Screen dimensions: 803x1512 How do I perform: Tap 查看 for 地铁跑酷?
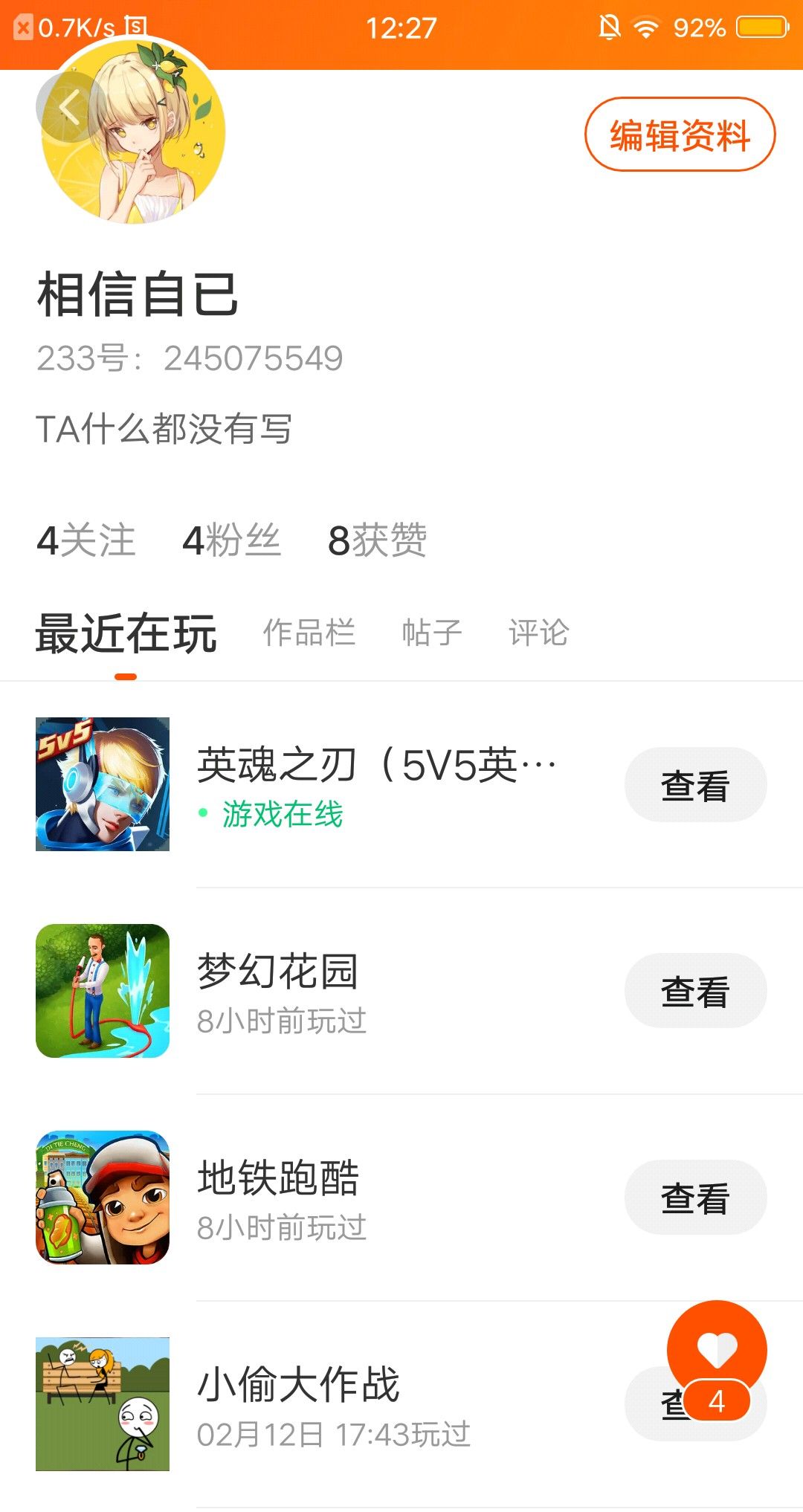(695, 1198)
